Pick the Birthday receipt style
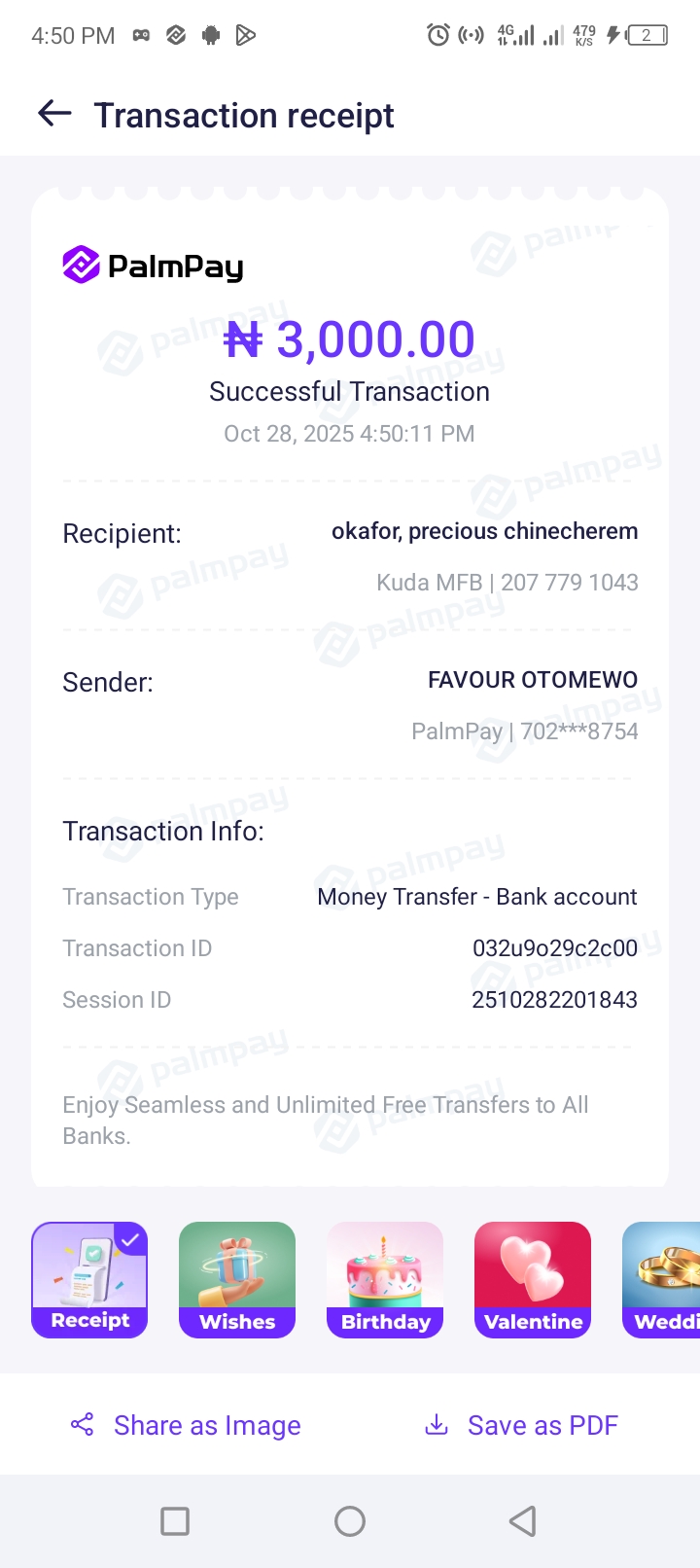 [385, 1279]
